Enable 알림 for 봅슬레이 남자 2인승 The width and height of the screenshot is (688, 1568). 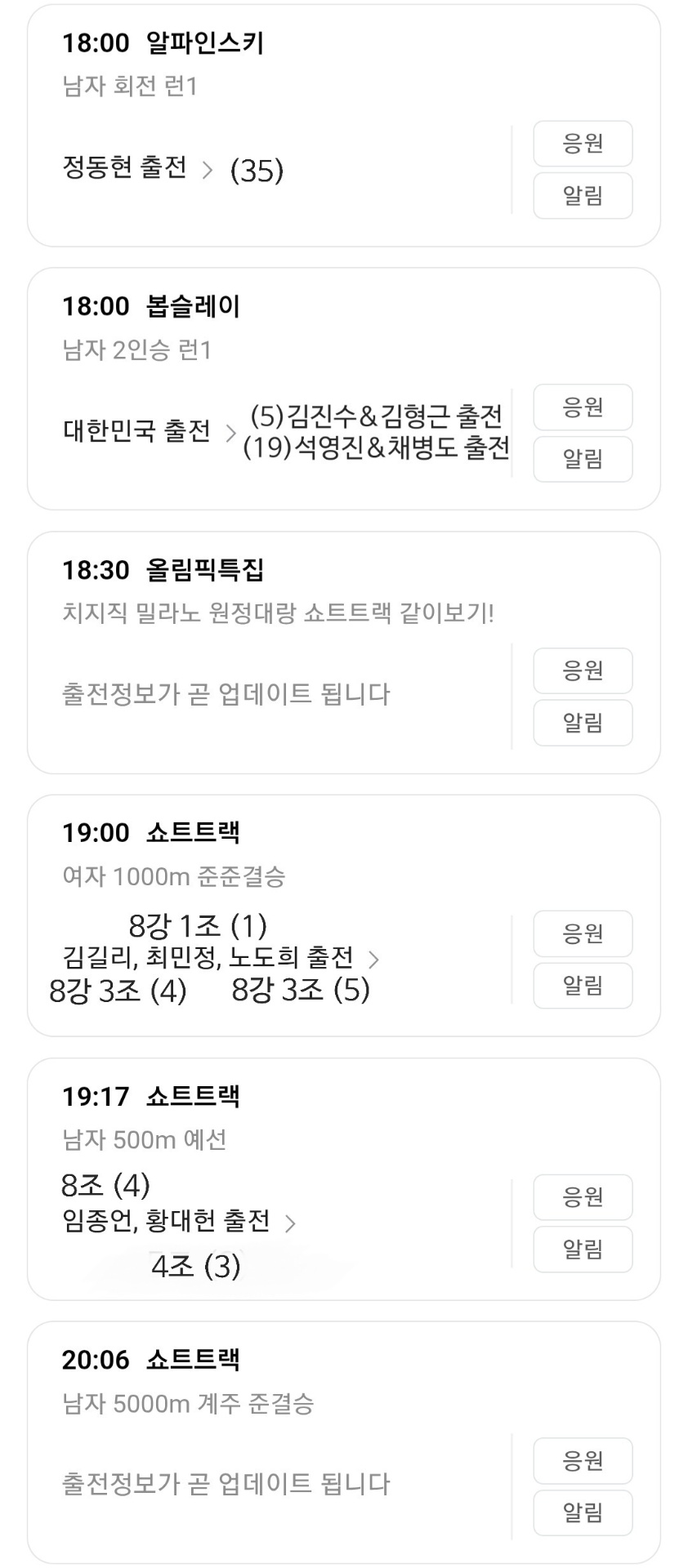point(583,459)
